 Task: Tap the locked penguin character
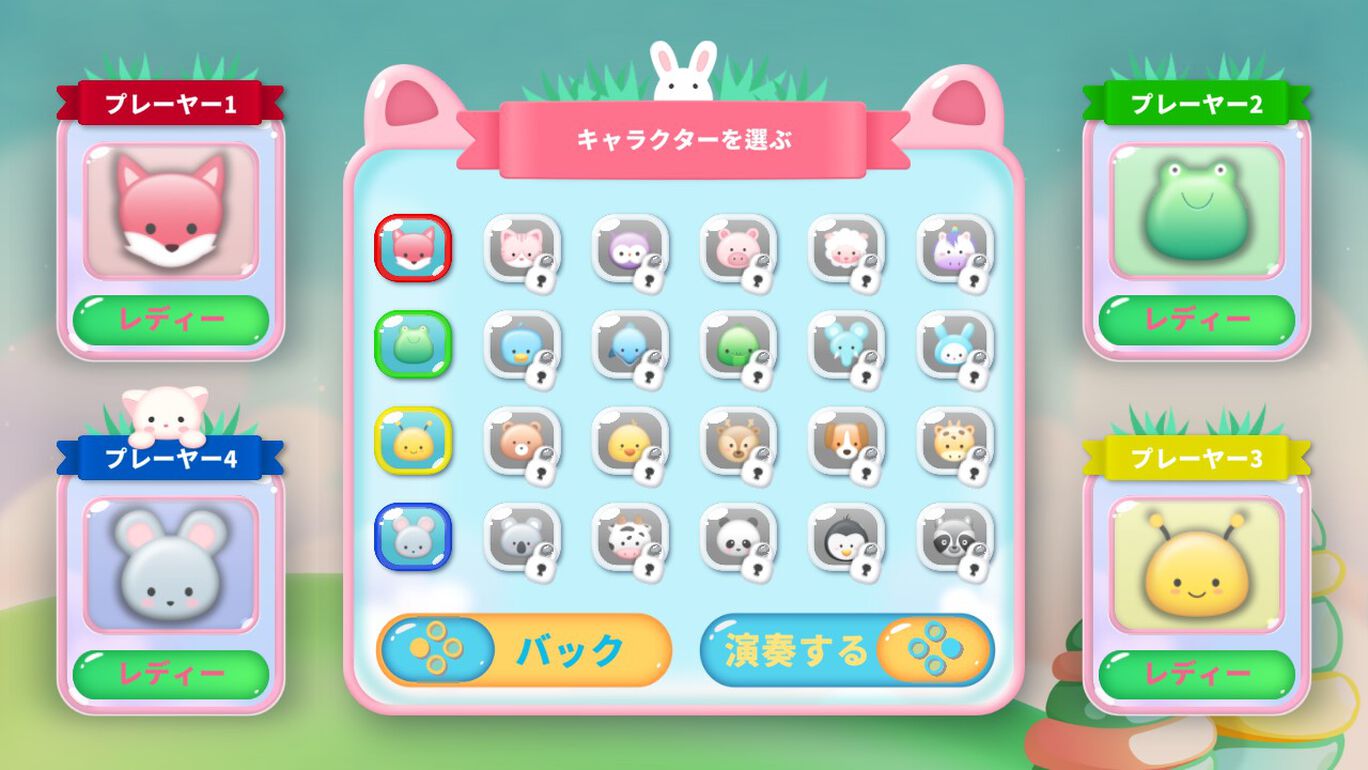[x=846, y=537]
